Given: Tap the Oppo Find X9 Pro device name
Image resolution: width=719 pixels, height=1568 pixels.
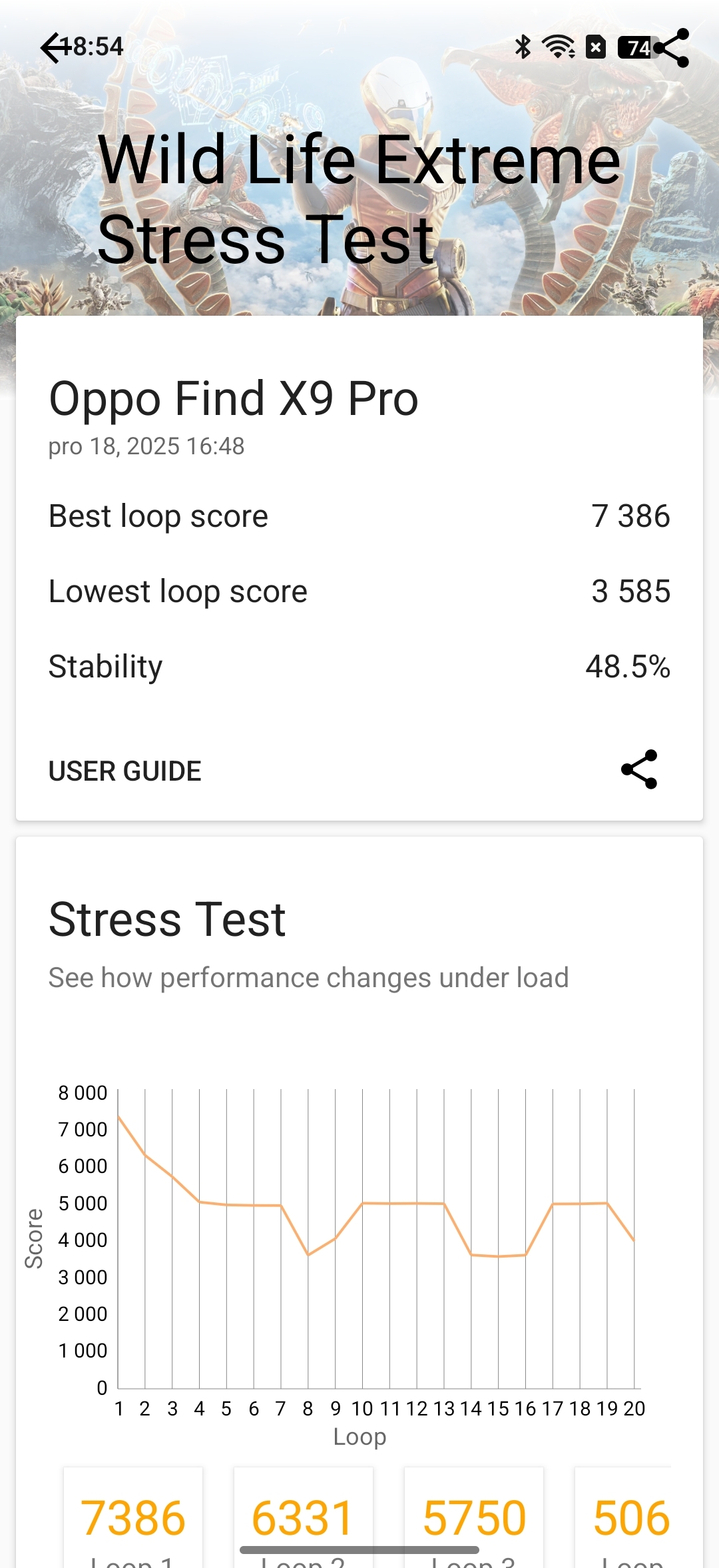Looking at the screenshot, I should 233,398.
